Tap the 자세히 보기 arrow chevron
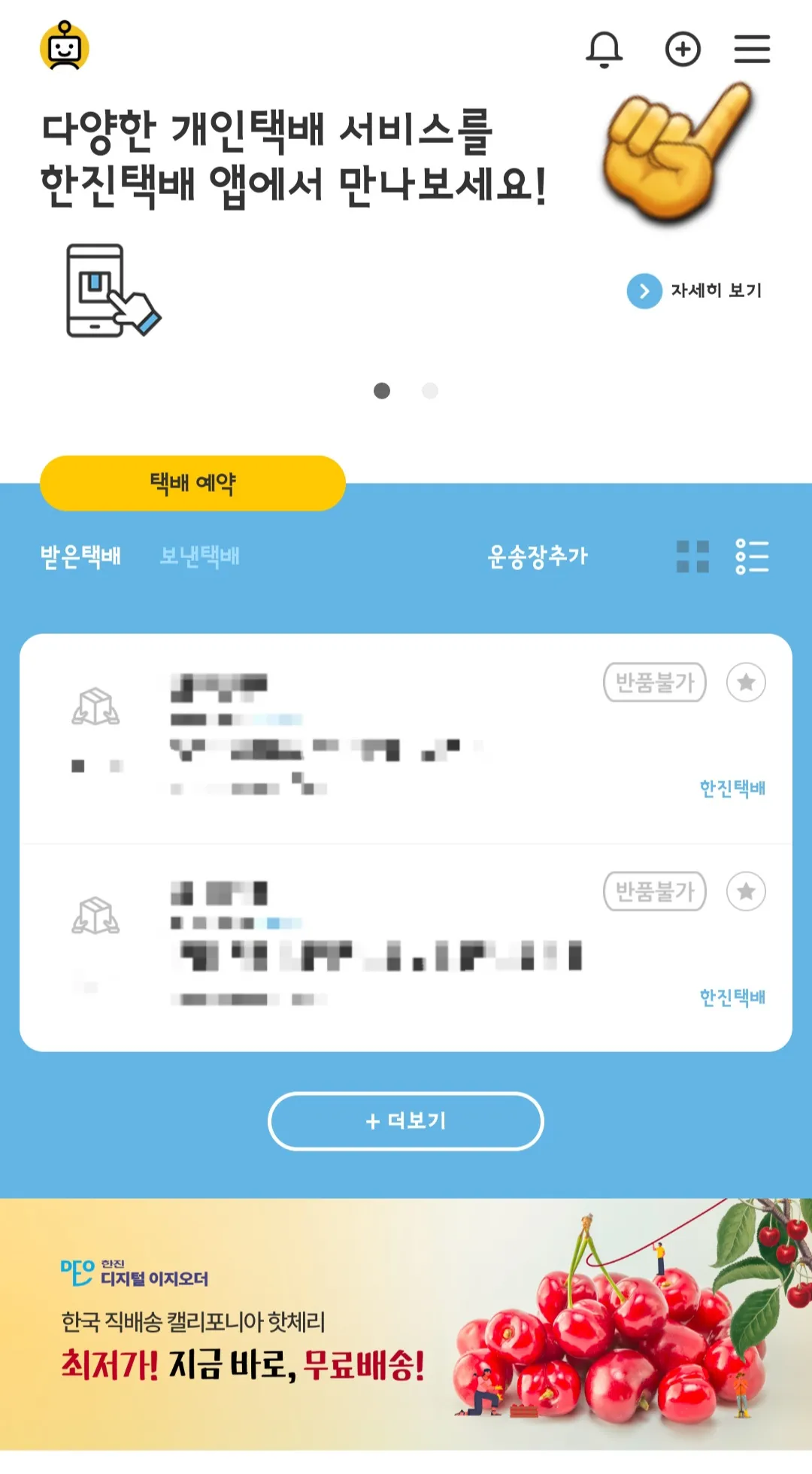Screen dimensions: 812x1474 [x=644, y=291]
